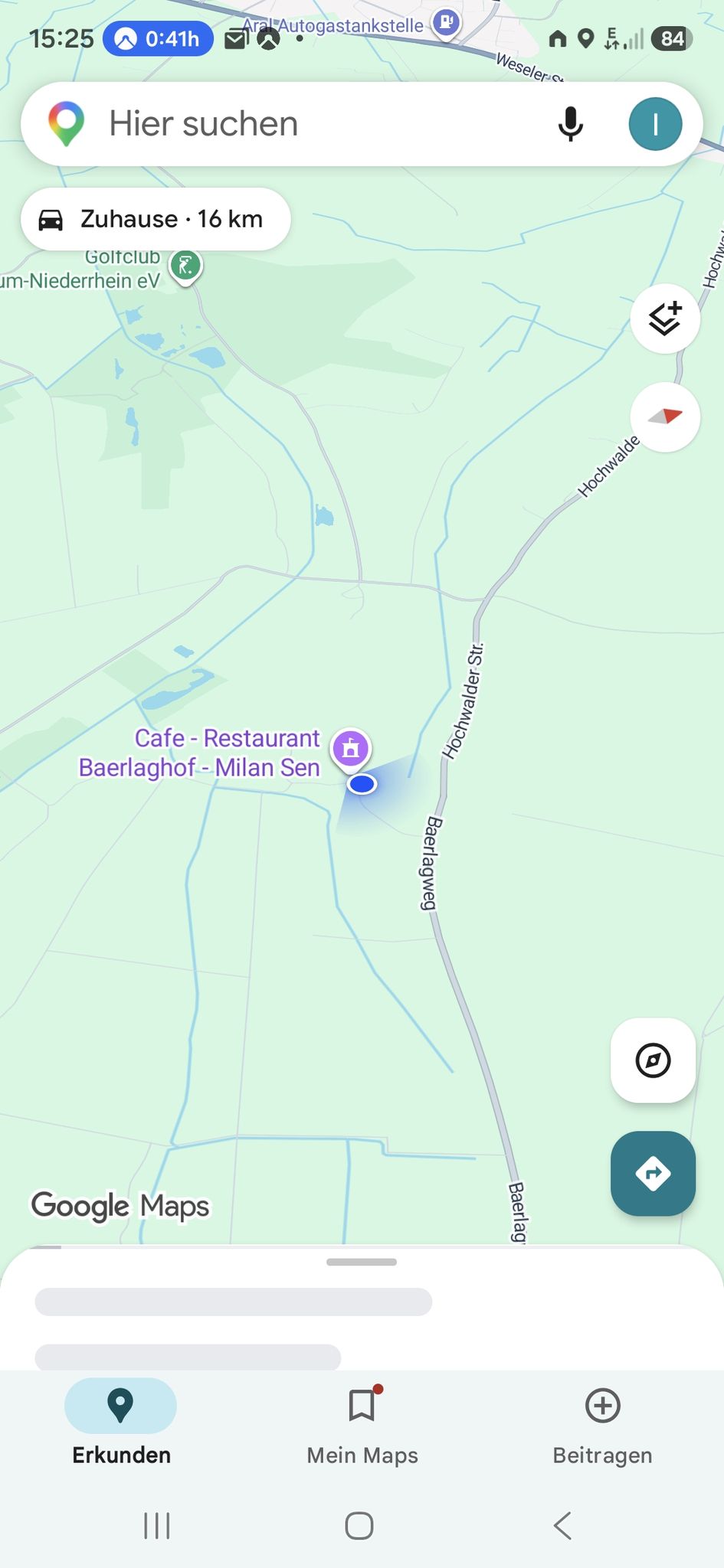Screen dimensions: 724x1568
Task: Switch to the Erkunden tab
Action: pos(121,1423)
